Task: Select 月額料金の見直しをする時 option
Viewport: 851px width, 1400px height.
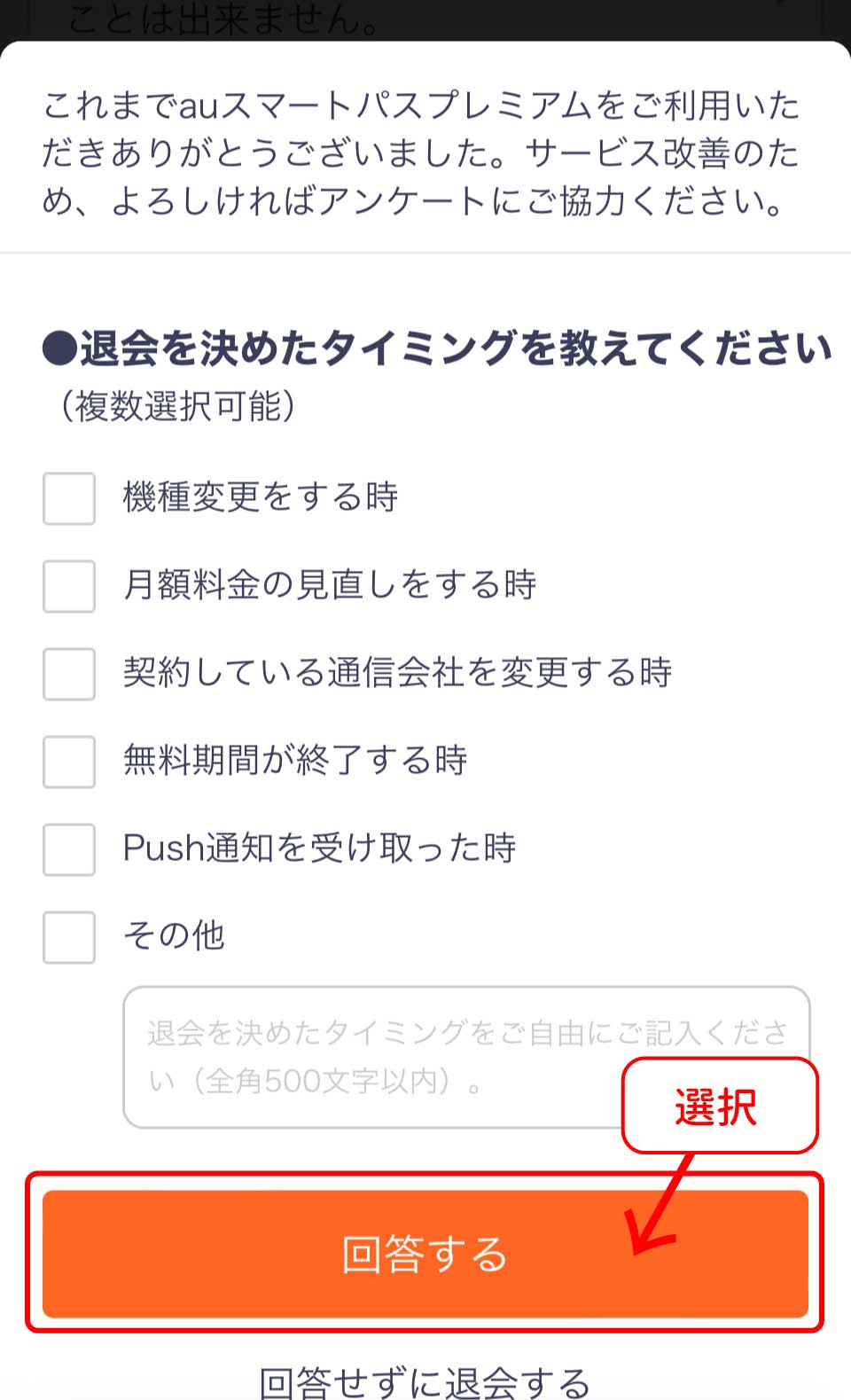Action: tap(69, 586)
